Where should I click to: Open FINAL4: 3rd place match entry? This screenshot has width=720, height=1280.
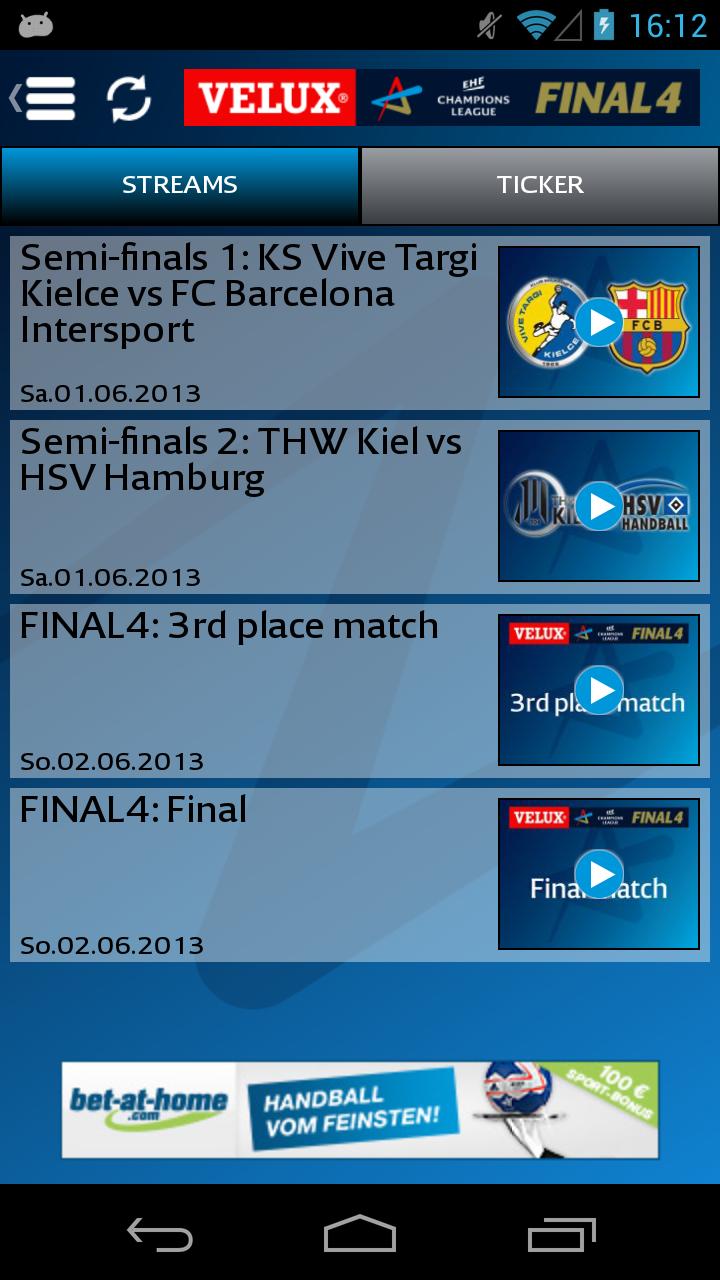[250, 690]
